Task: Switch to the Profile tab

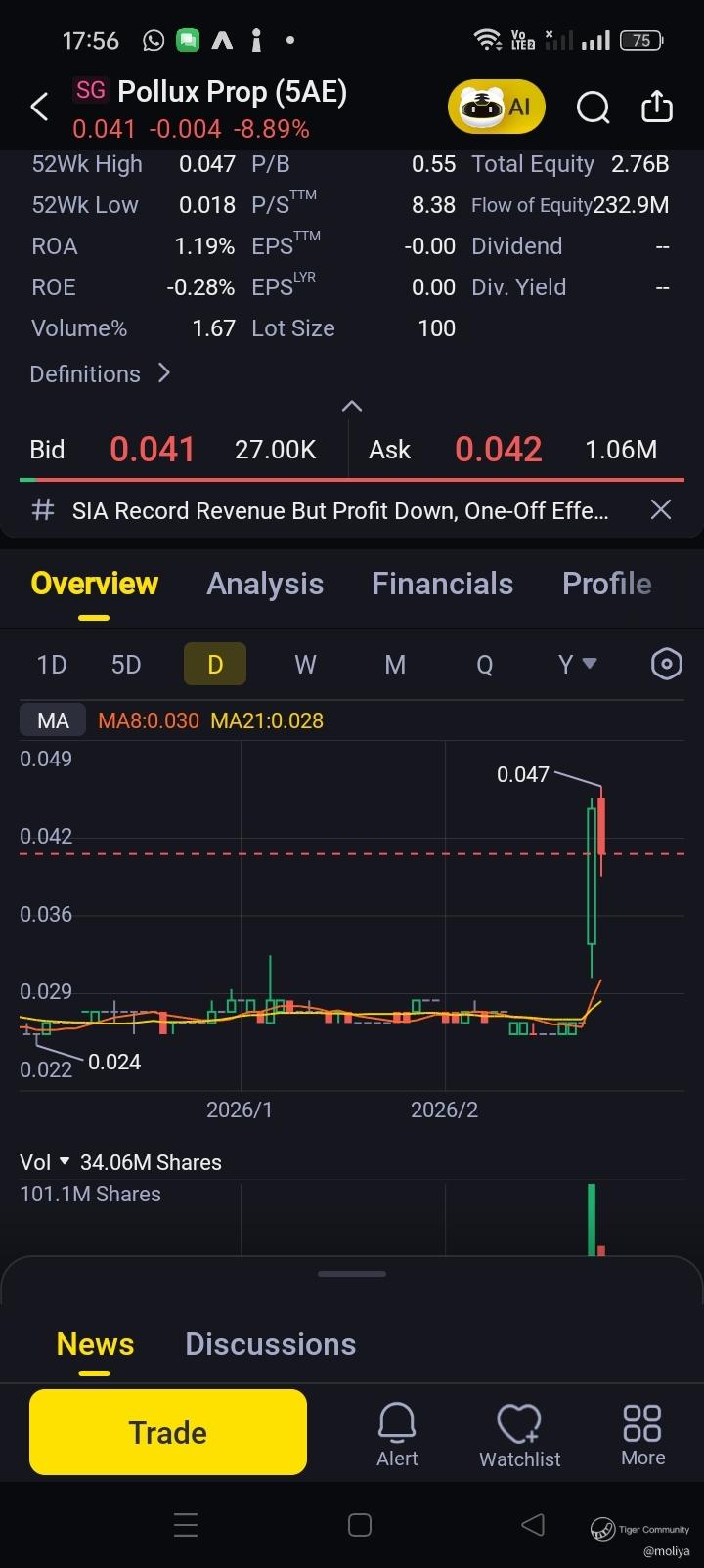Action: click(x=606, y=584)
